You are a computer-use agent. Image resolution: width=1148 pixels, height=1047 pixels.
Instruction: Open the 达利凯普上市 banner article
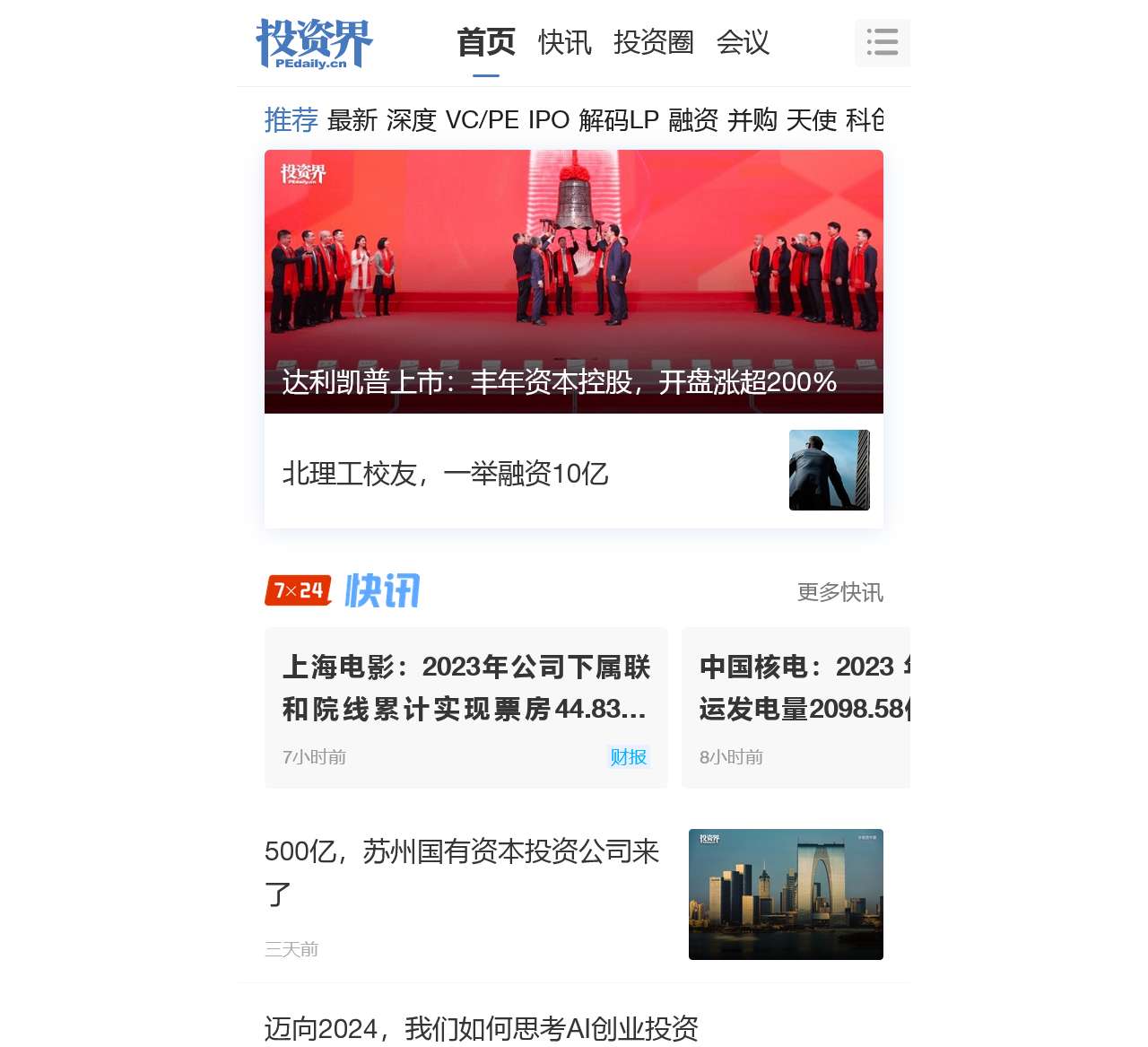[573, 282]
